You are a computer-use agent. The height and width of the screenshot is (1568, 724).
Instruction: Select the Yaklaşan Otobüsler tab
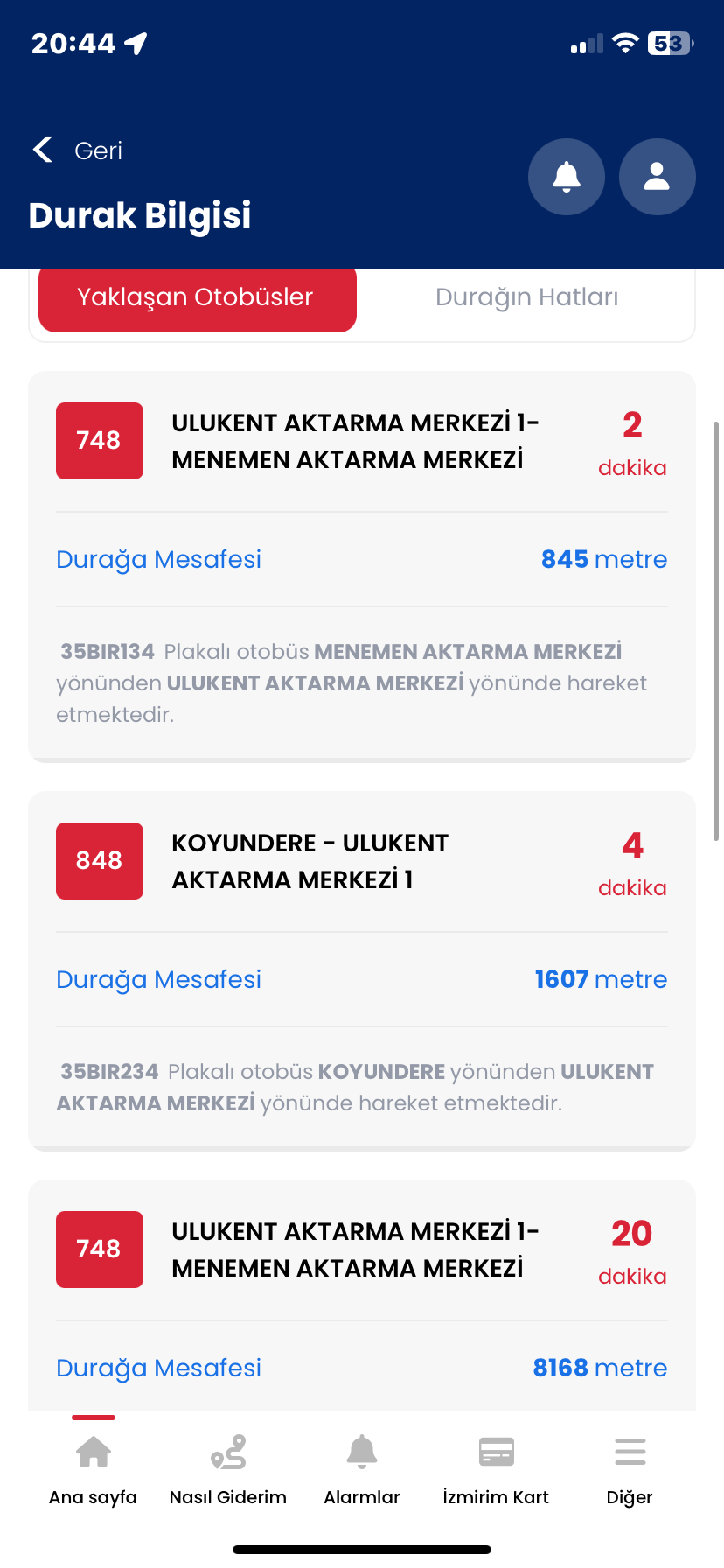pyautogui.click(x=198, y=297)
